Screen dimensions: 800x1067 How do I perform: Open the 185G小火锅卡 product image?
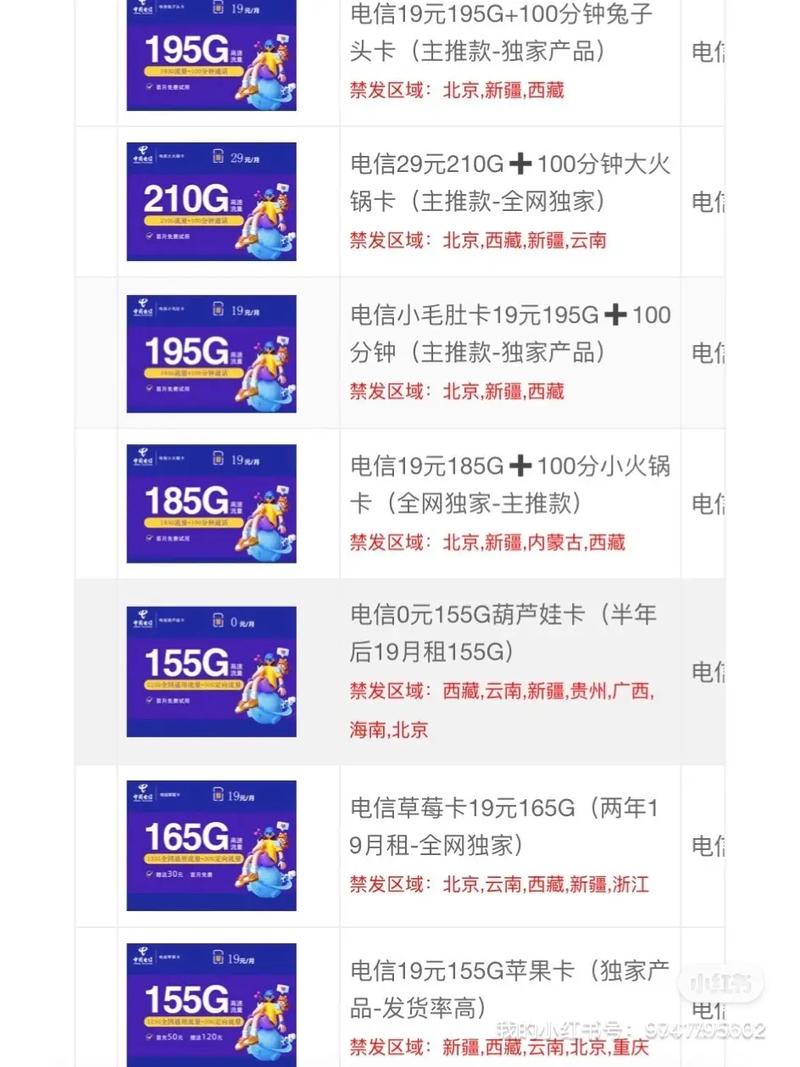point(210,503)
